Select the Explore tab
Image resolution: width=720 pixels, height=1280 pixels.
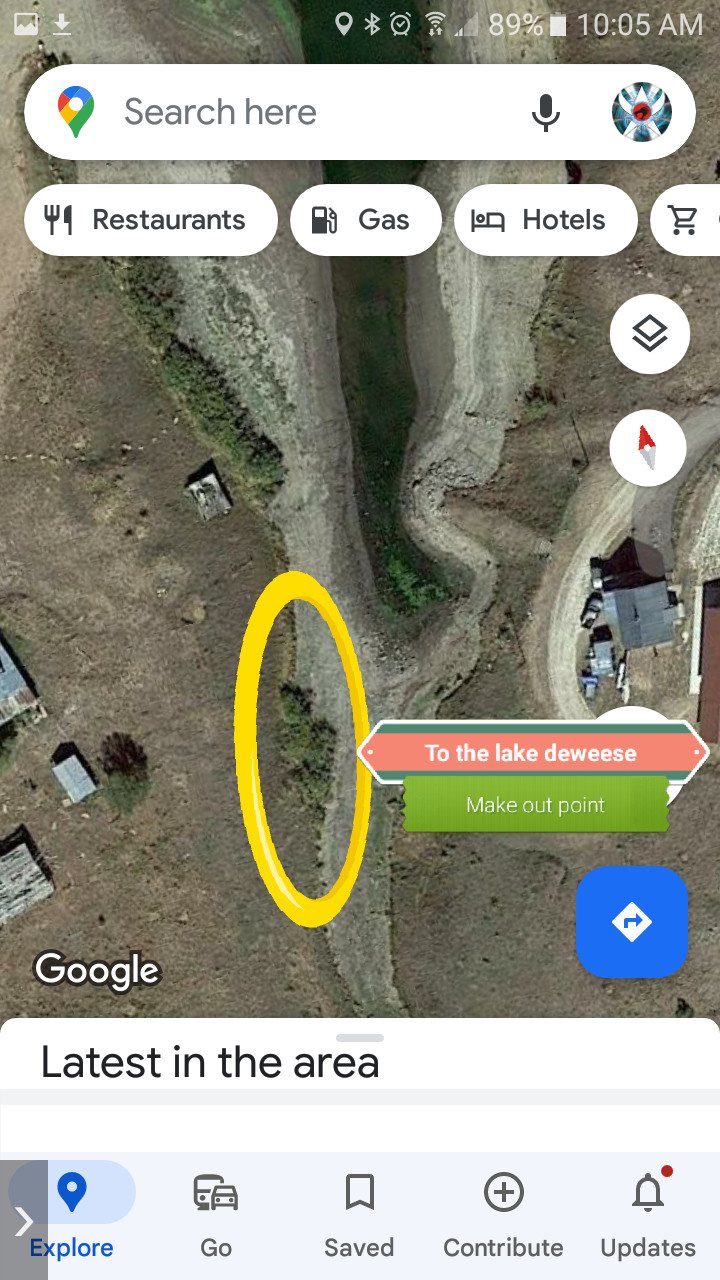coord(72,1216)
